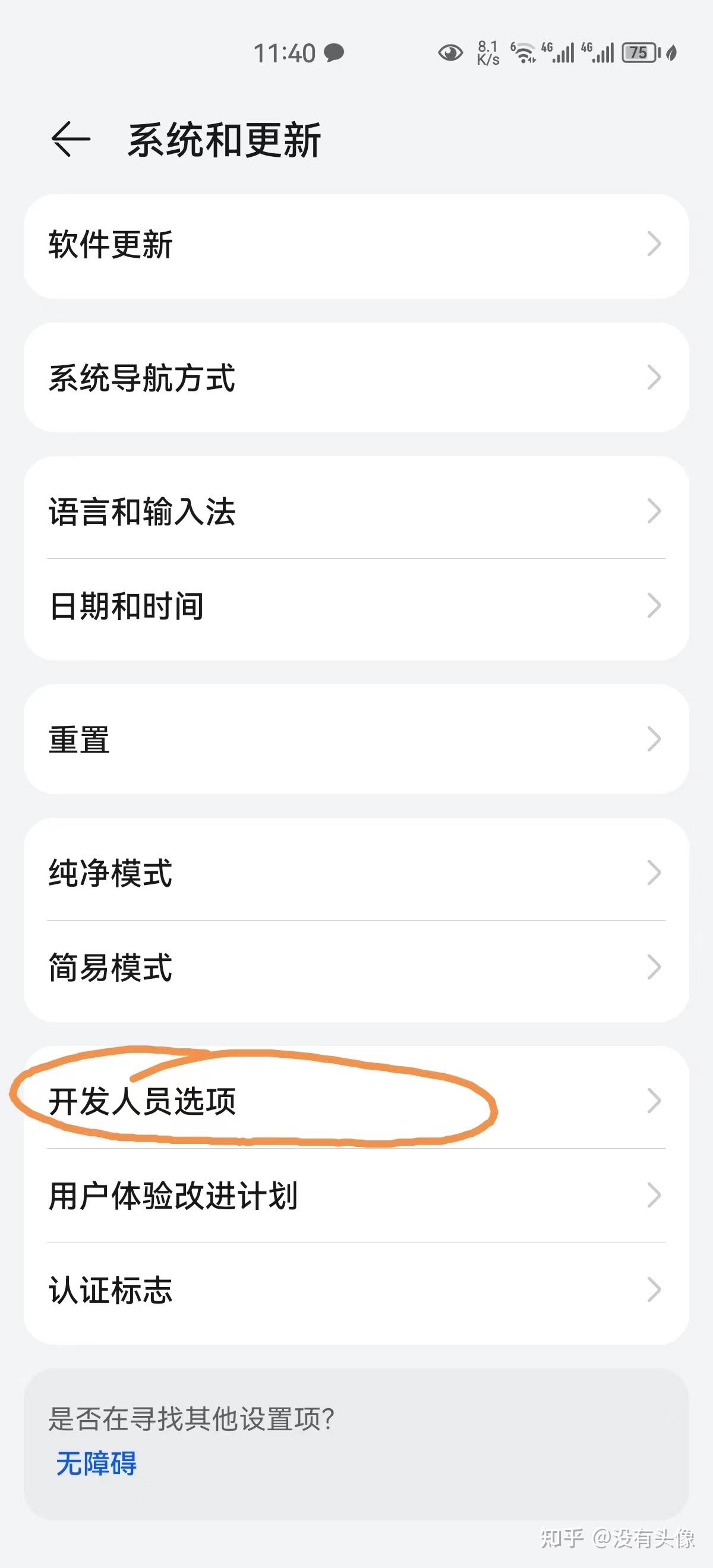The width and height of the screenshot is (713, 1568).
Task: Open 软件更新 settings
Action: (x=355, y=245)
